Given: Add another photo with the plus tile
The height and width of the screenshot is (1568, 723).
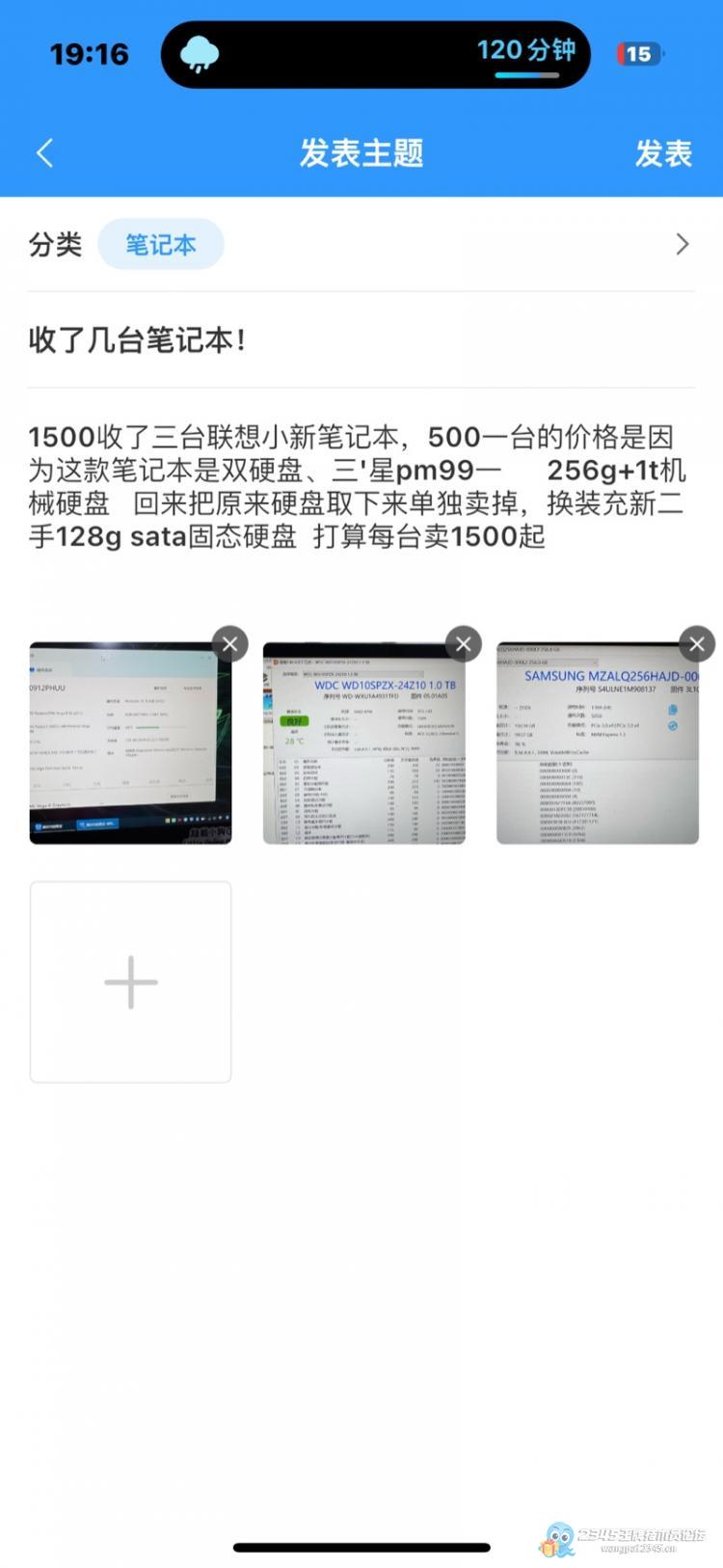Looking at the screenshot, I should tap(130, 982).
